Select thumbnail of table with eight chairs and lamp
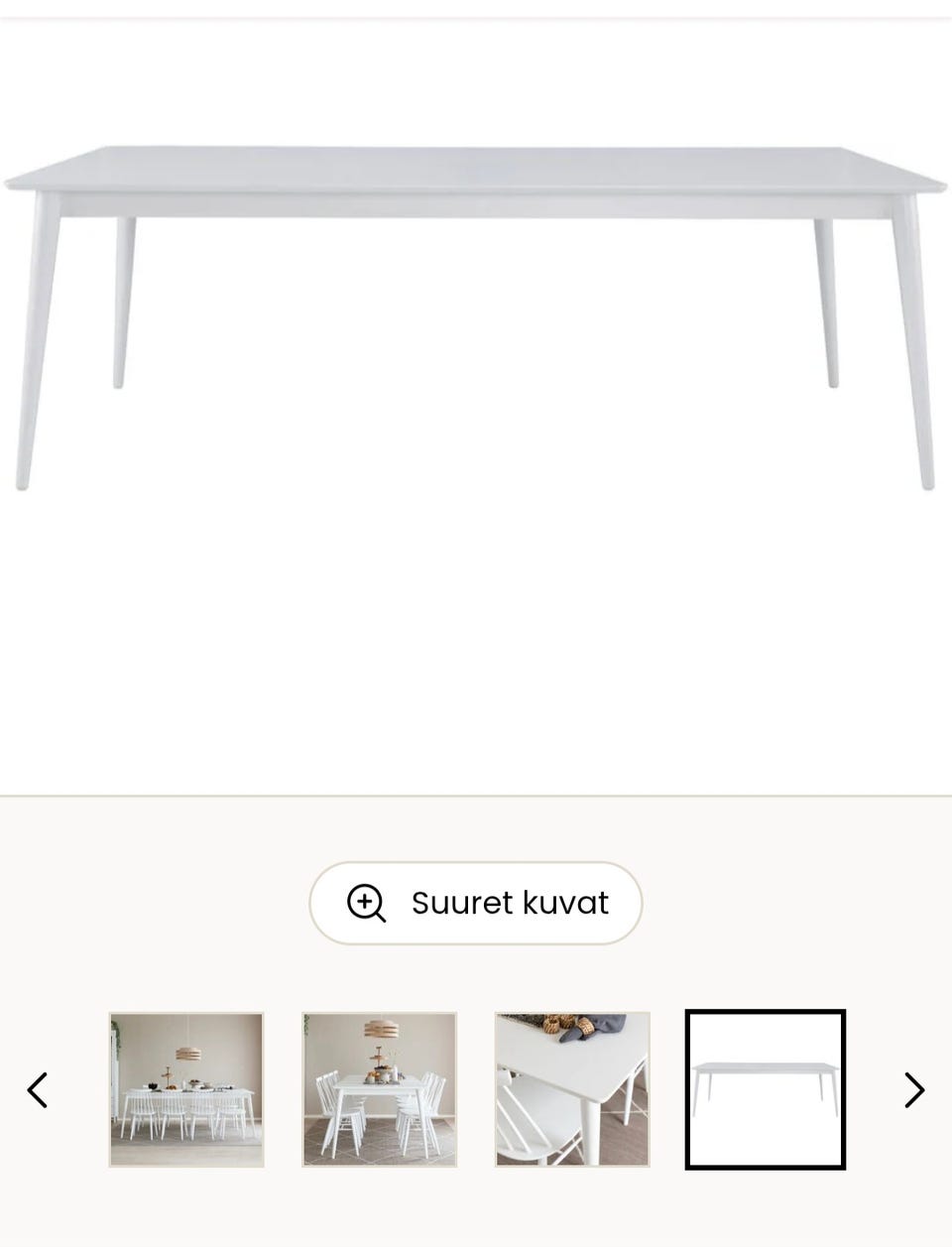The image size is (952, 1247). pos(186,1089)
